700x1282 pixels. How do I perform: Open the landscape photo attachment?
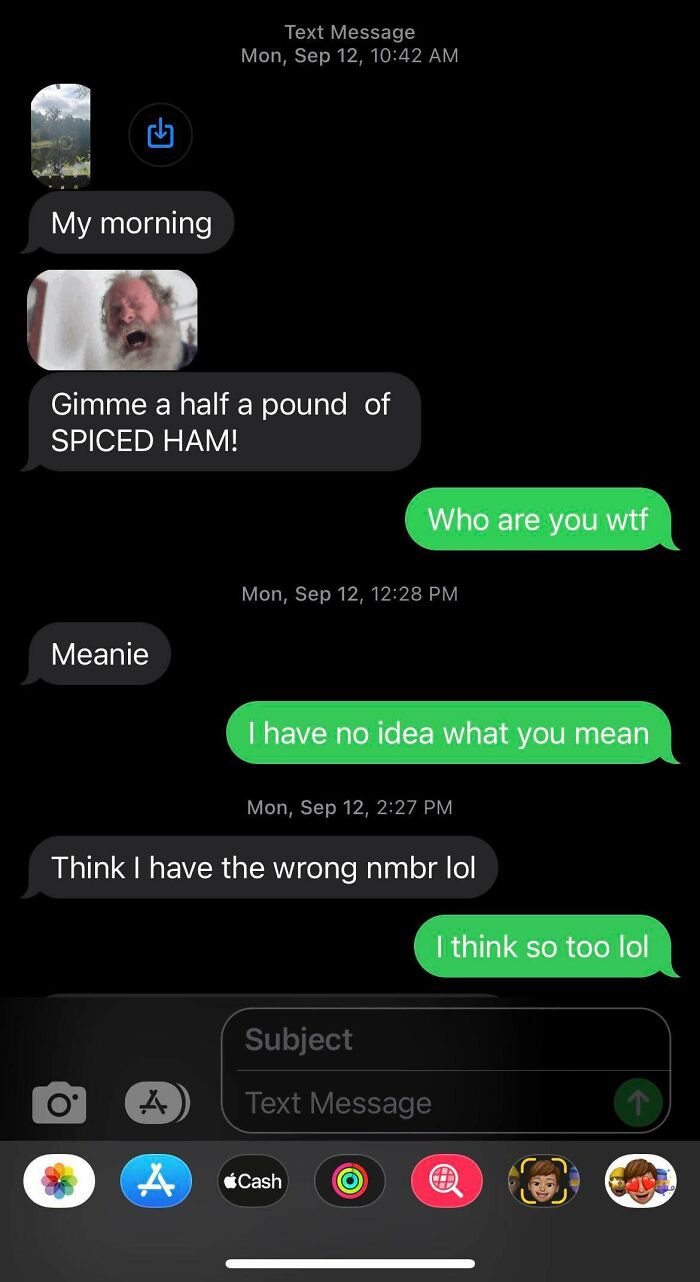[x=61, y=135]
